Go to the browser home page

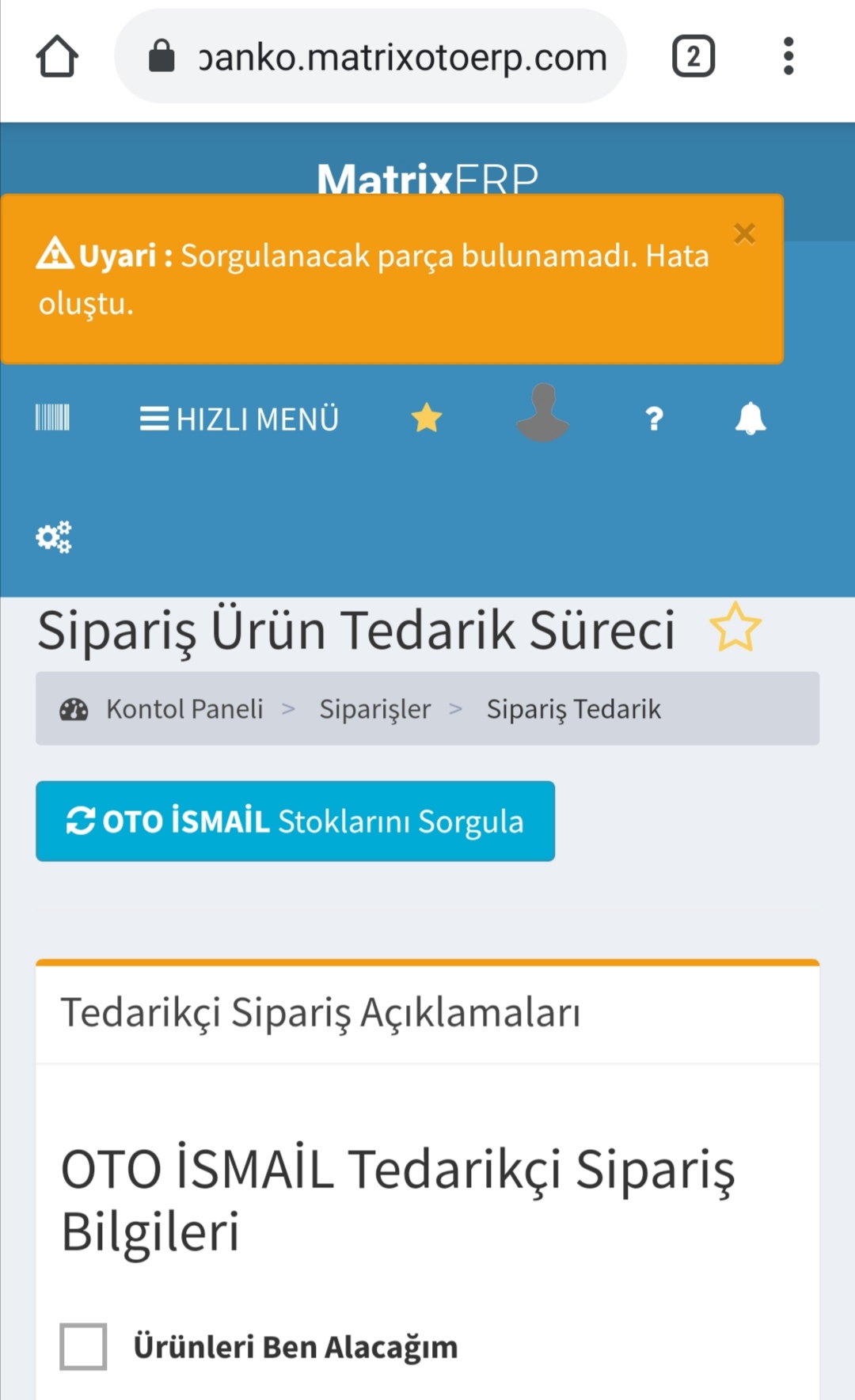pyautogui.click(x=57, y=57)
